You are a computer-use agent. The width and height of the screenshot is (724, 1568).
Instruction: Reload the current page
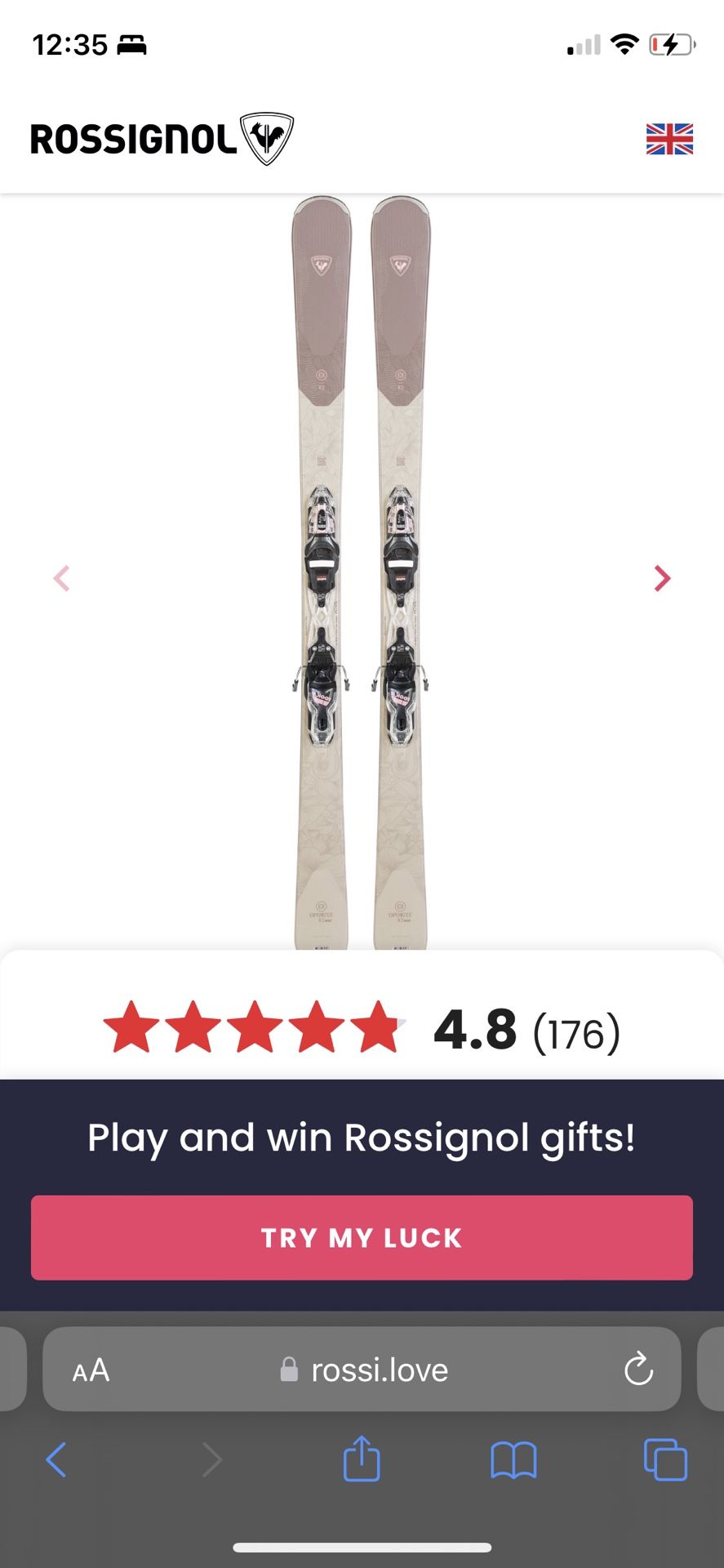click(x=638, y=1370)
